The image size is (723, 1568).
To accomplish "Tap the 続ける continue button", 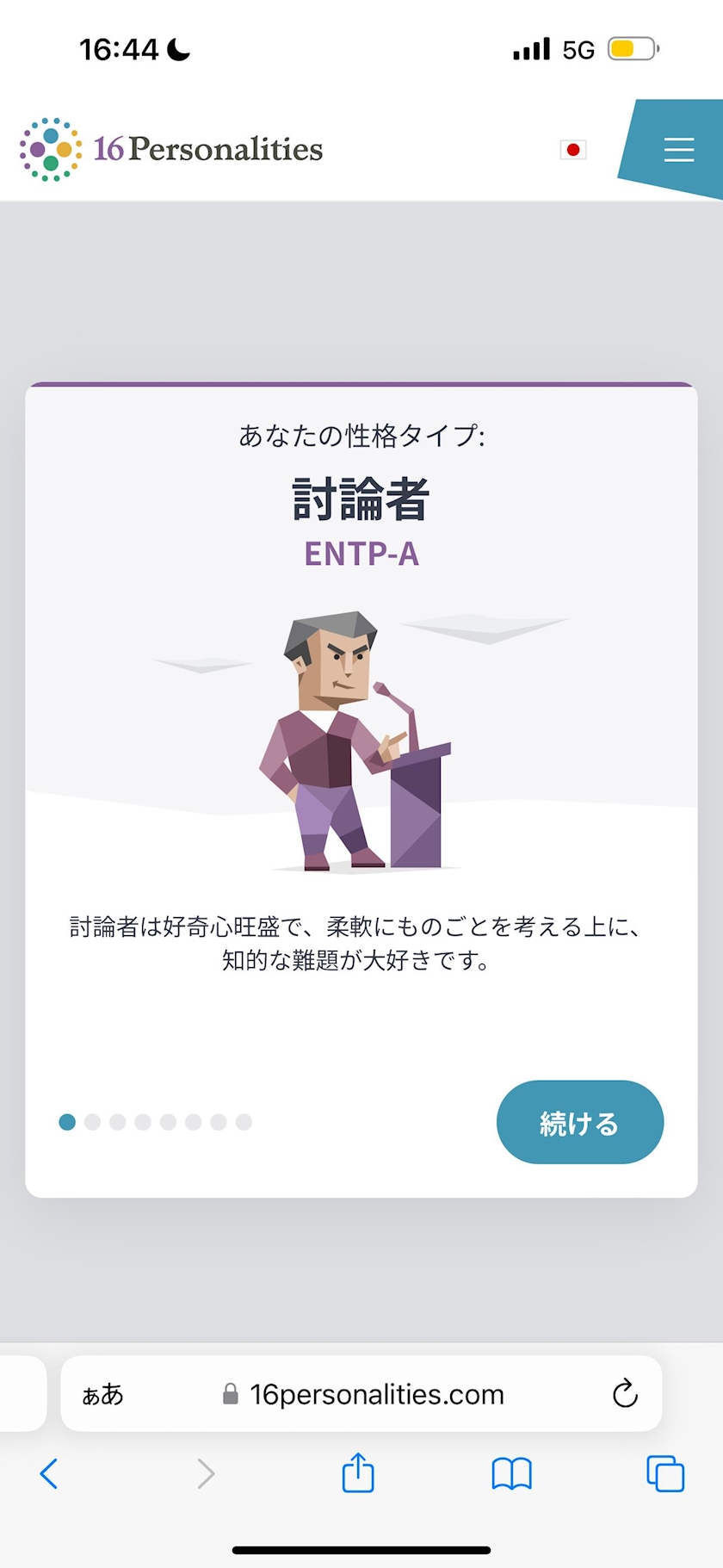I will coord(579,1122).
